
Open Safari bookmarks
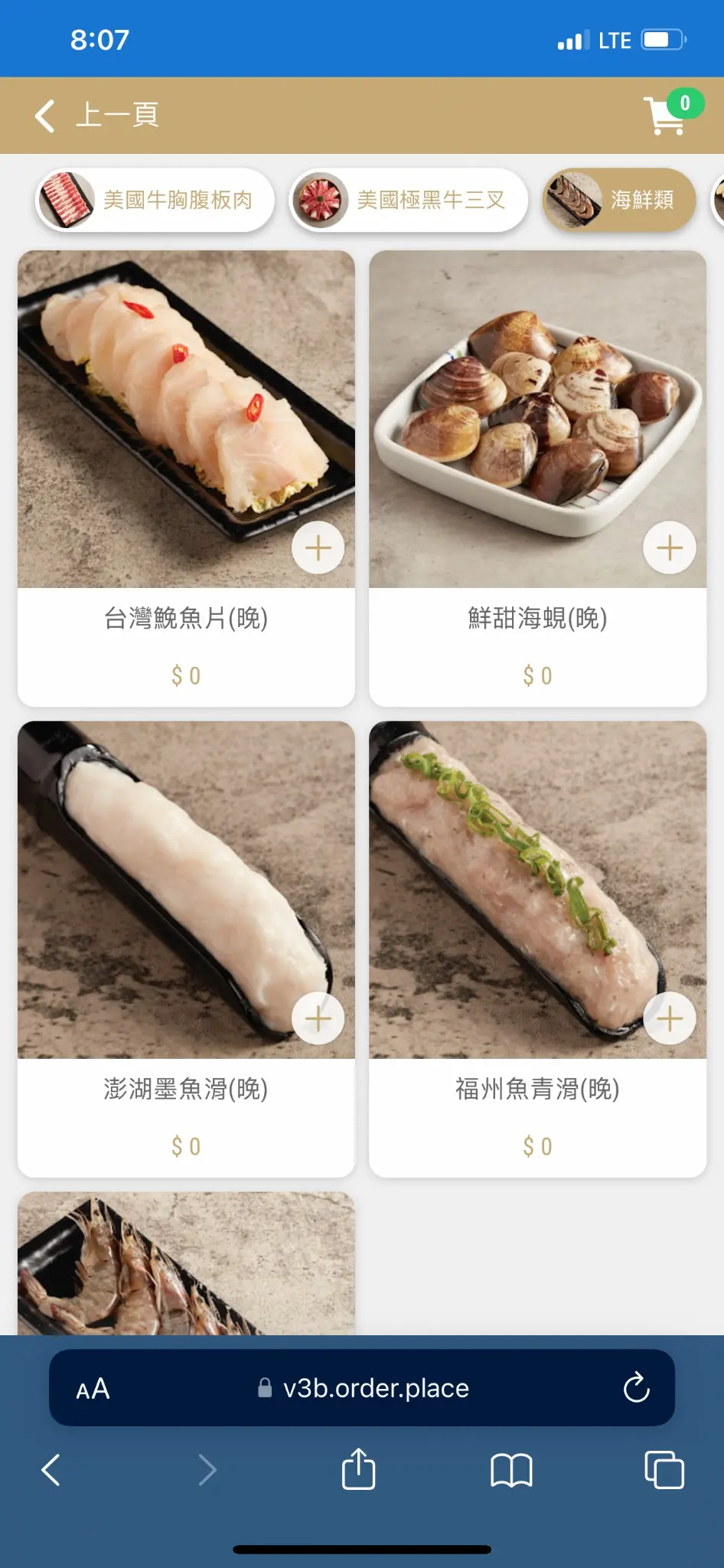511,1469
